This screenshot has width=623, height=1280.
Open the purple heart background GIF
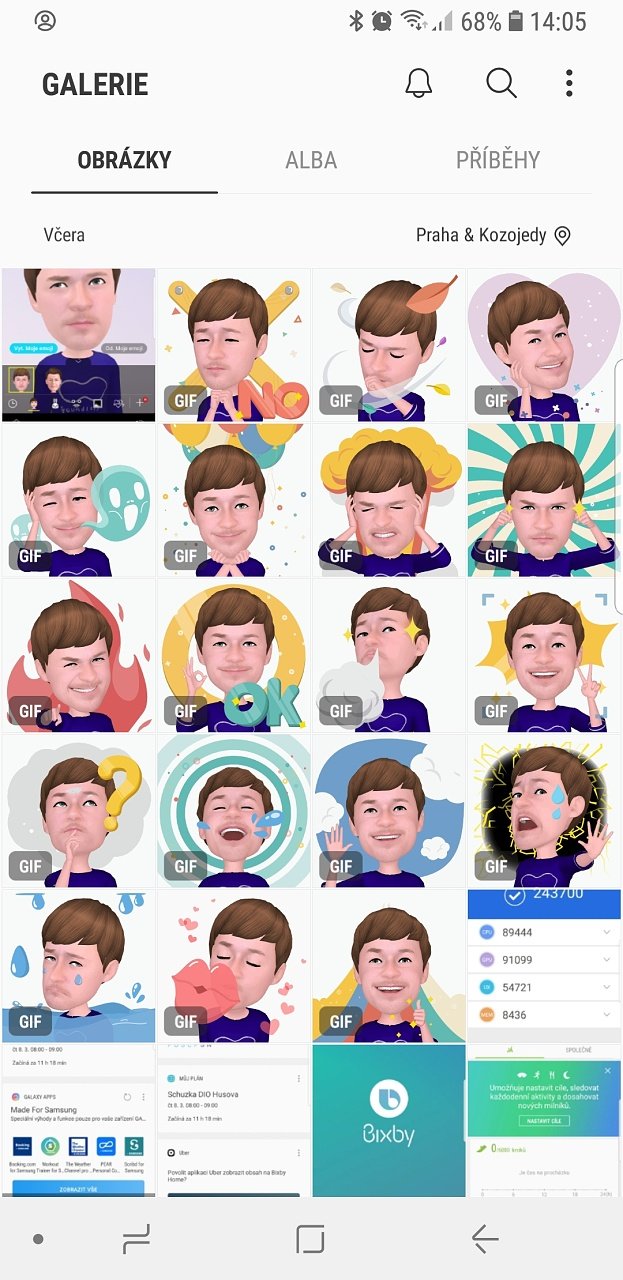pyautogui.click(x=544, y=344)
